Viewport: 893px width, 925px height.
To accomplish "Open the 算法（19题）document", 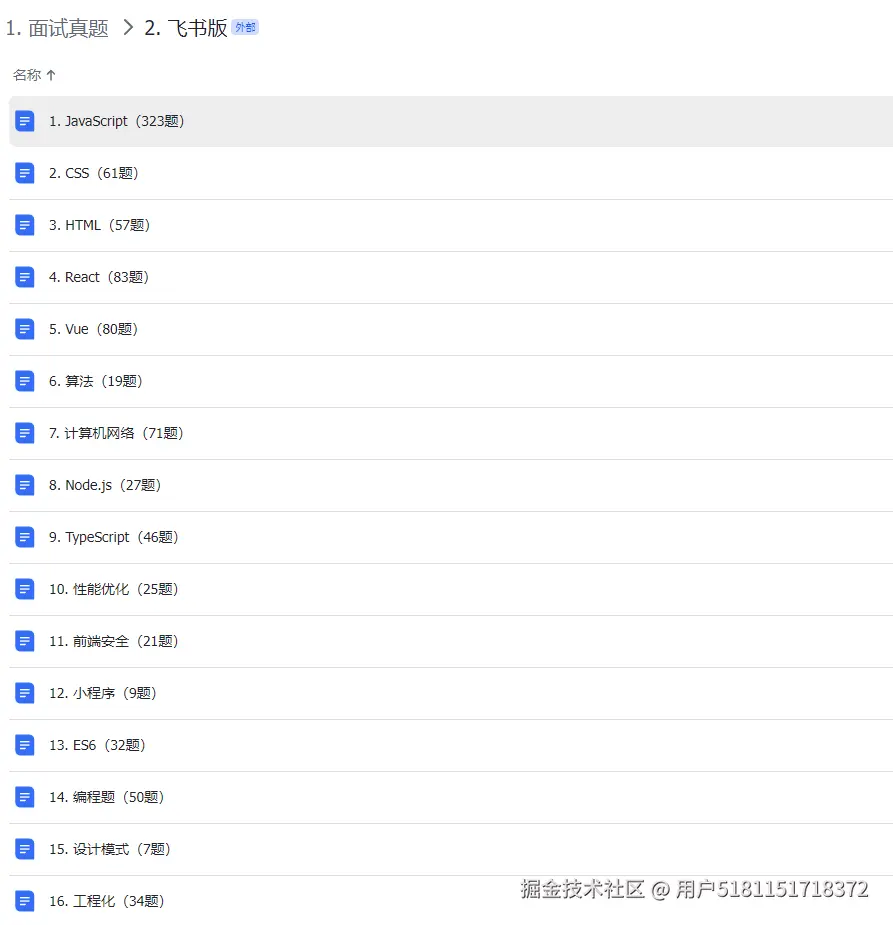I will click(x=96, y=381).
